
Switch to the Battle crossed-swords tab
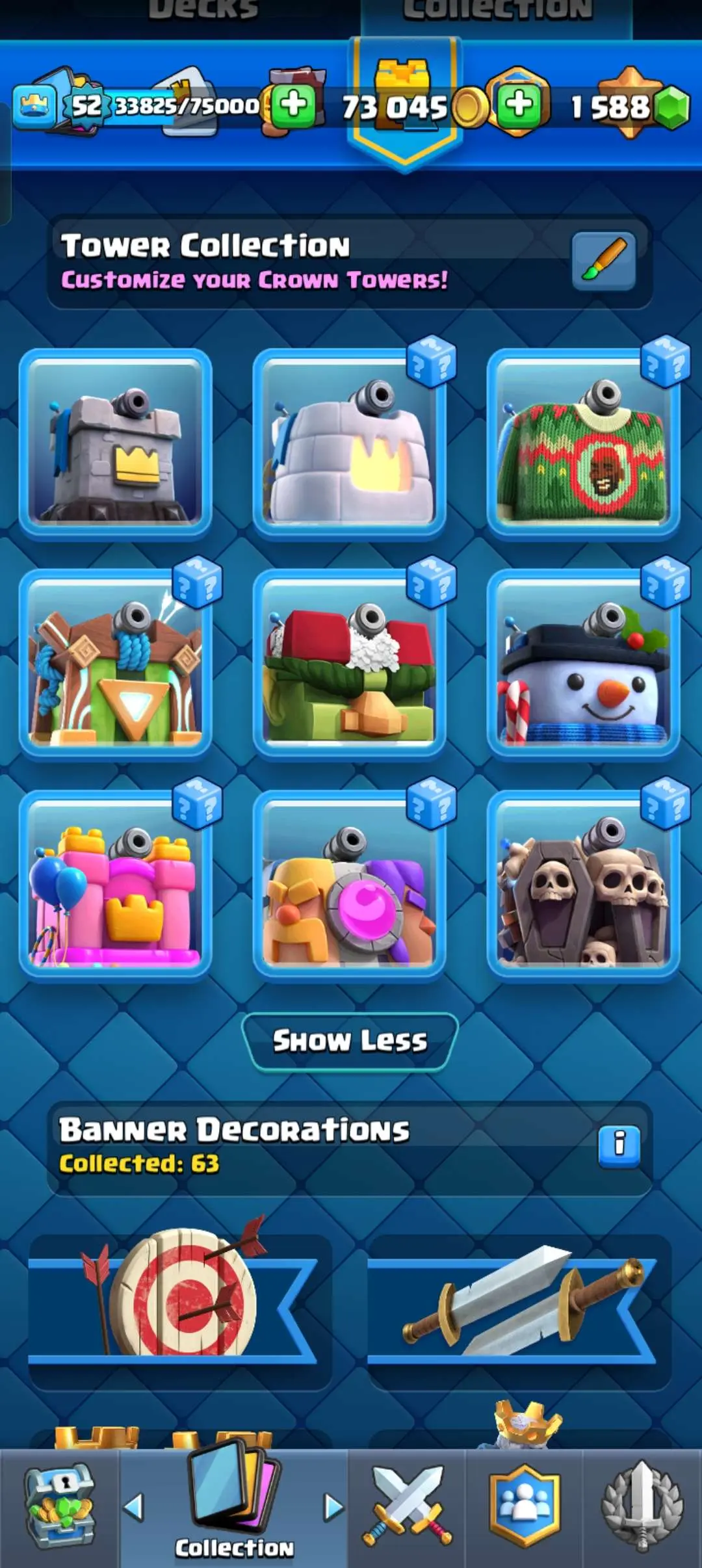click(x=407, y=1507)
